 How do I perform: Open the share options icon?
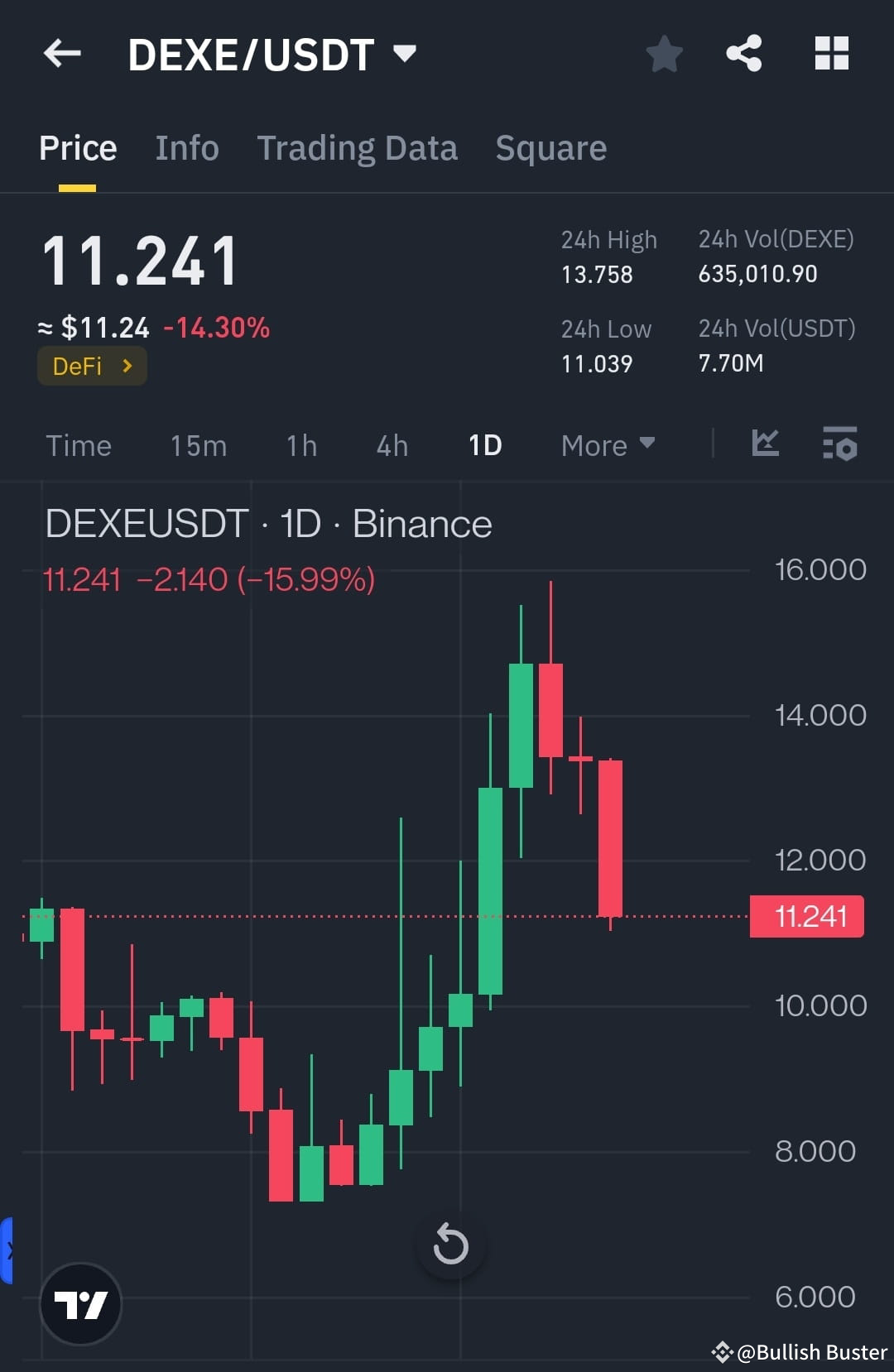(x=744, y=54)
